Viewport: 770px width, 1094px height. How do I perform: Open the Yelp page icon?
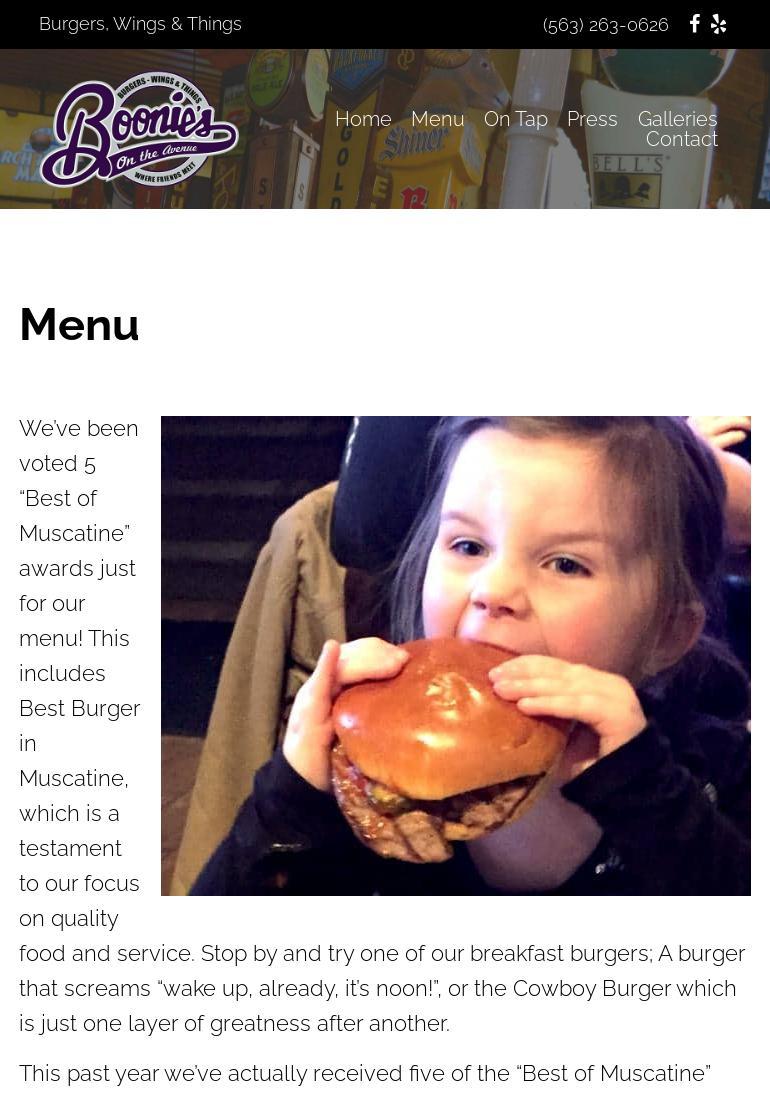click(718, 24)
